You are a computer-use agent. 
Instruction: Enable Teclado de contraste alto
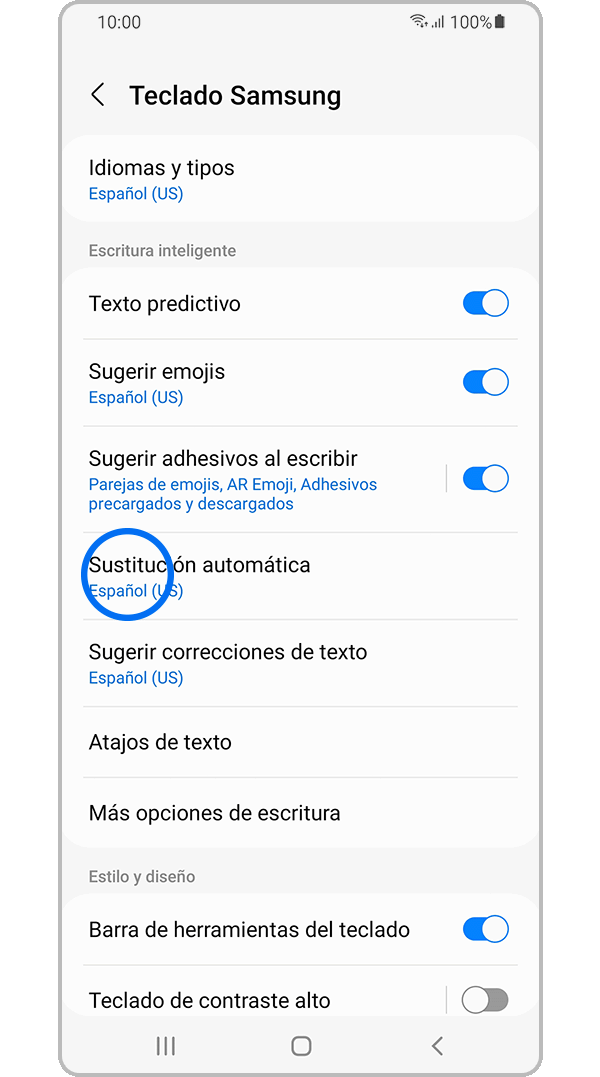(485, 999)
